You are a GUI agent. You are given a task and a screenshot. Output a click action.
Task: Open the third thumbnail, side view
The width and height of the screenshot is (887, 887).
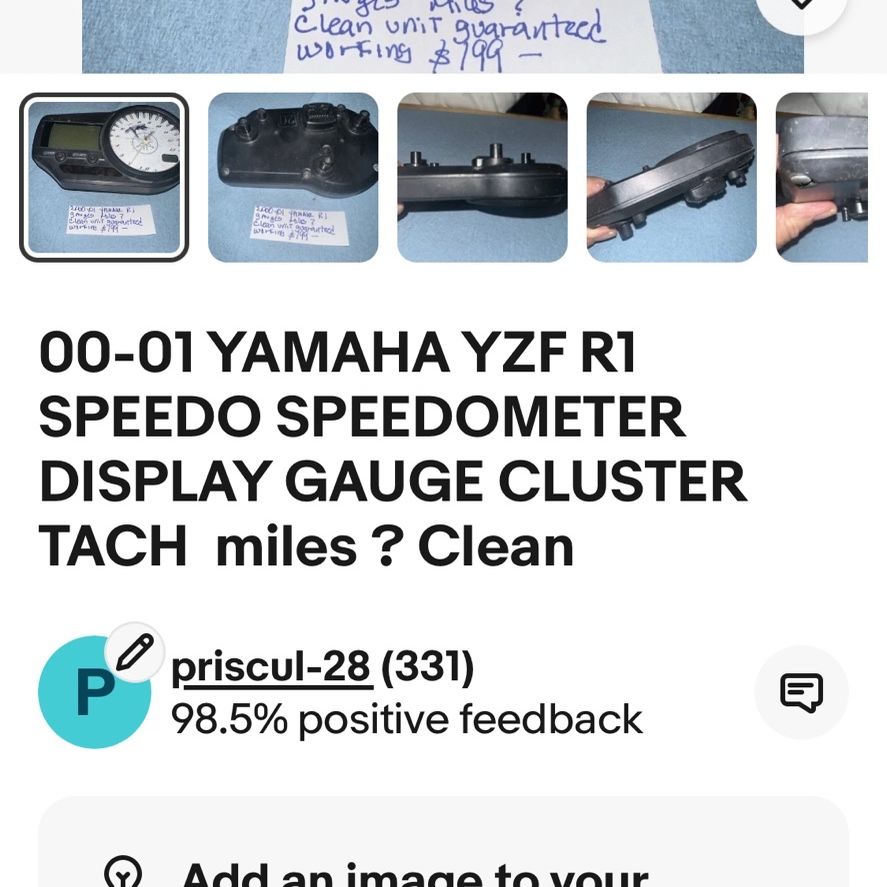pyautogui.click(x=483, y=178)
